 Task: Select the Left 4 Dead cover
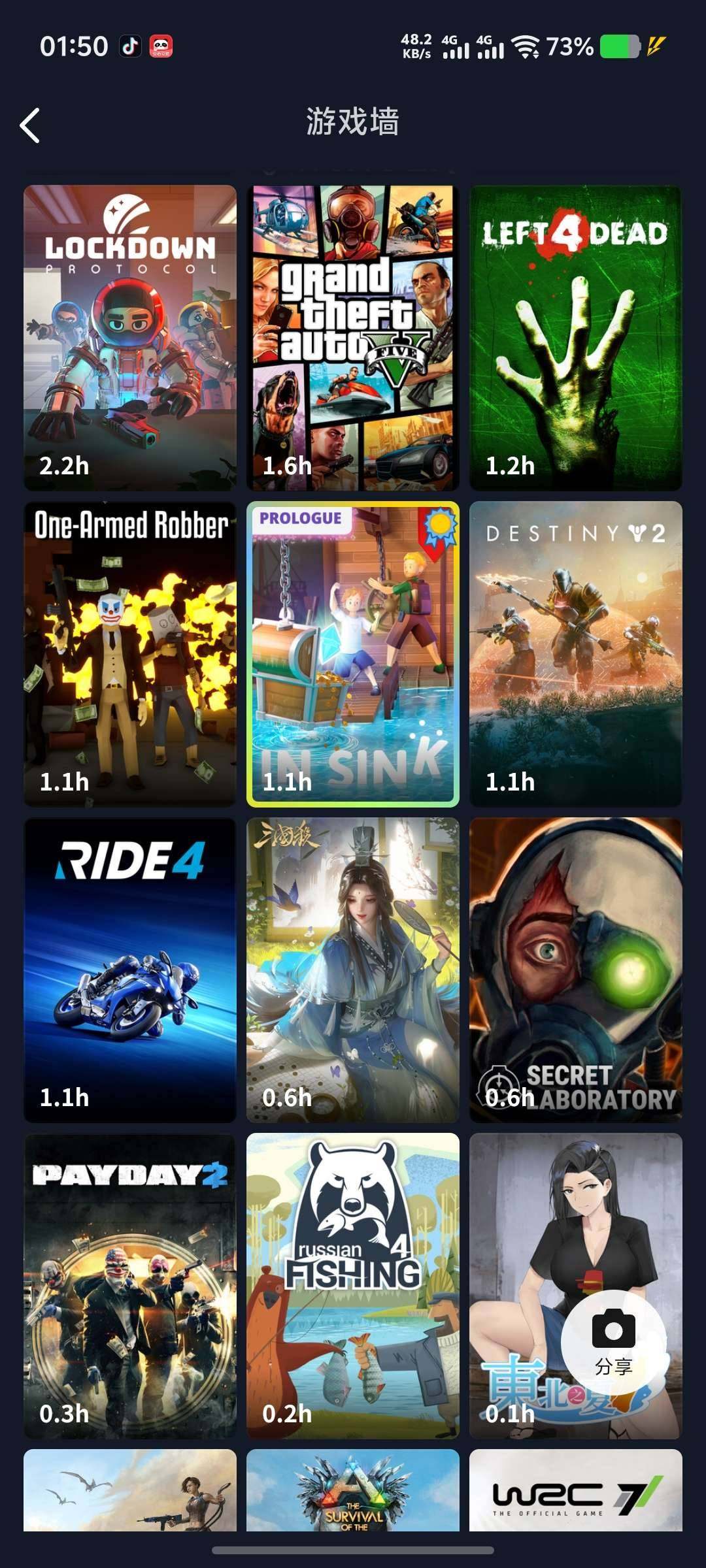click(575, 337)
